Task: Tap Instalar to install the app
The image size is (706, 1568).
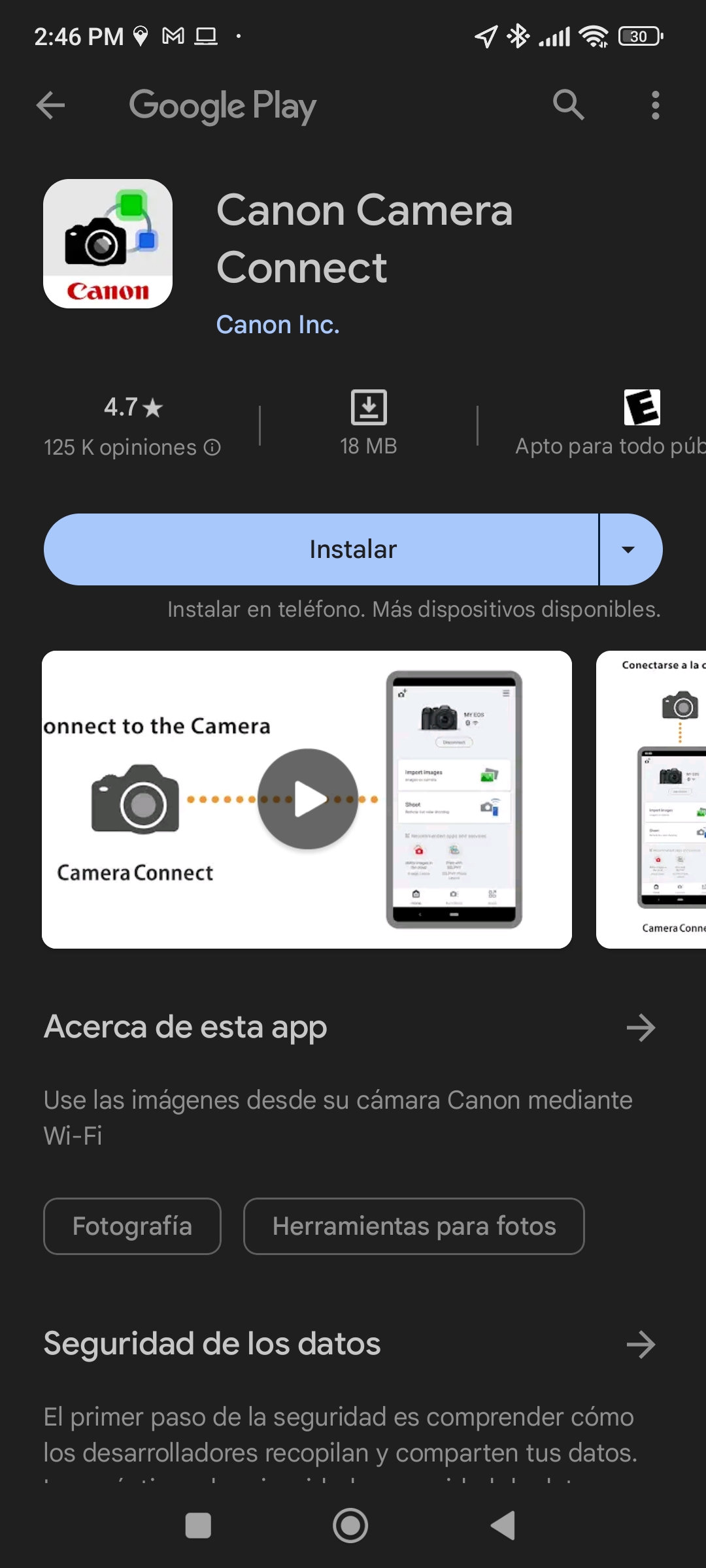Action: coord(321,549)
